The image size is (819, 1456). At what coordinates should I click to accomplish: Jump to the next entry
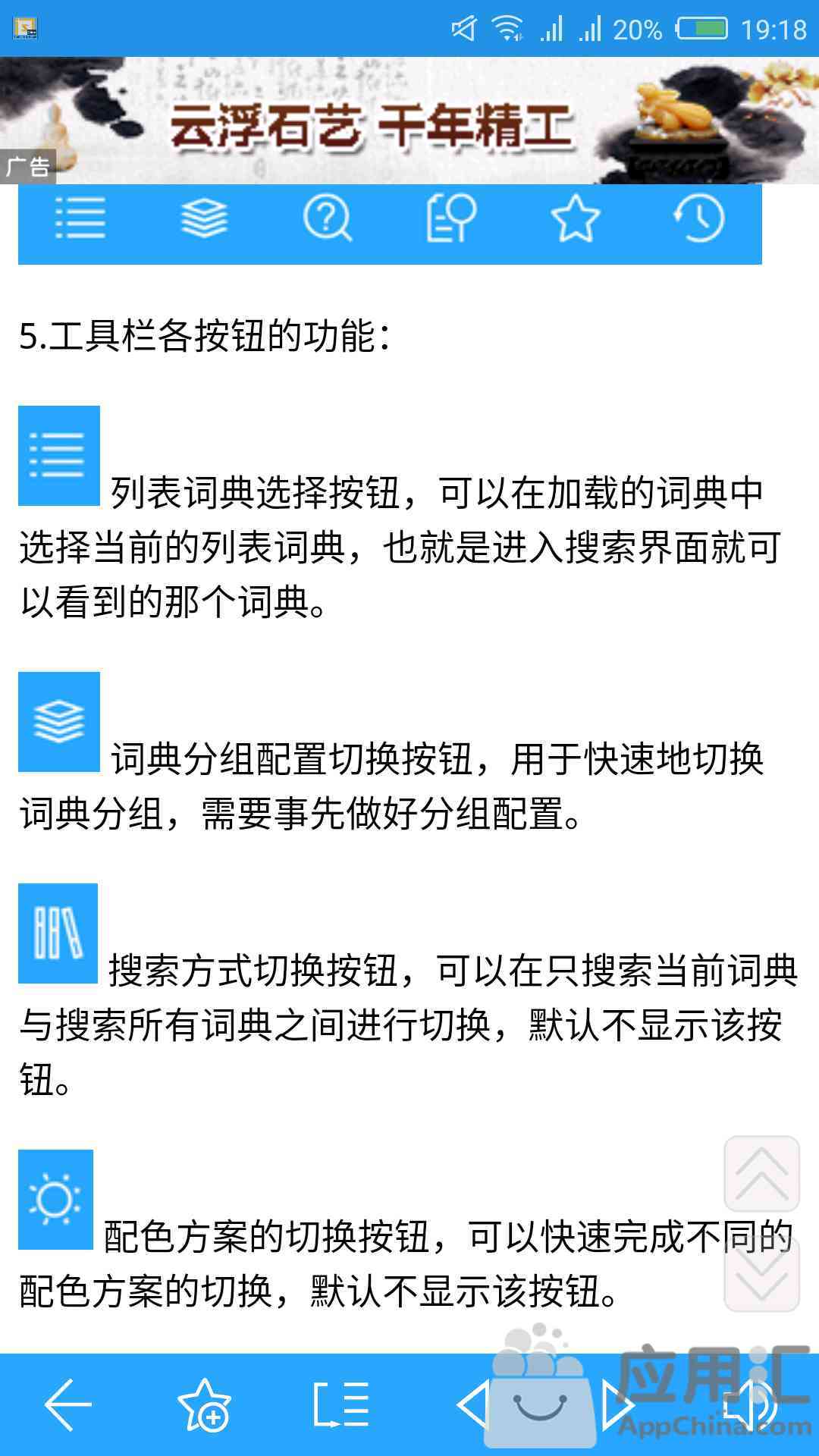617,1404
